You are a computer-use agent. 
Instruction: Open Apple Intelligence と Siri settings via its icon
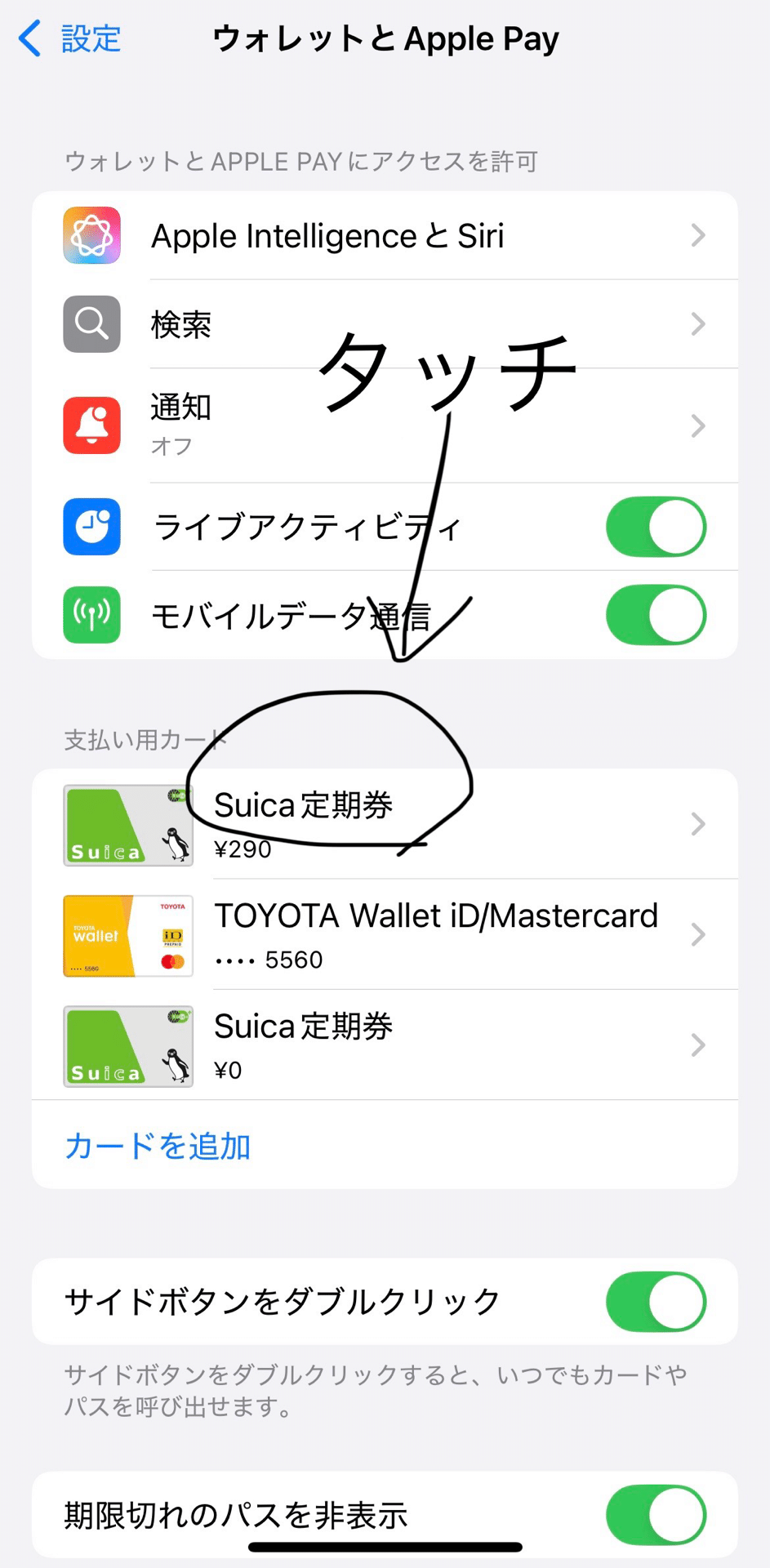91,235
